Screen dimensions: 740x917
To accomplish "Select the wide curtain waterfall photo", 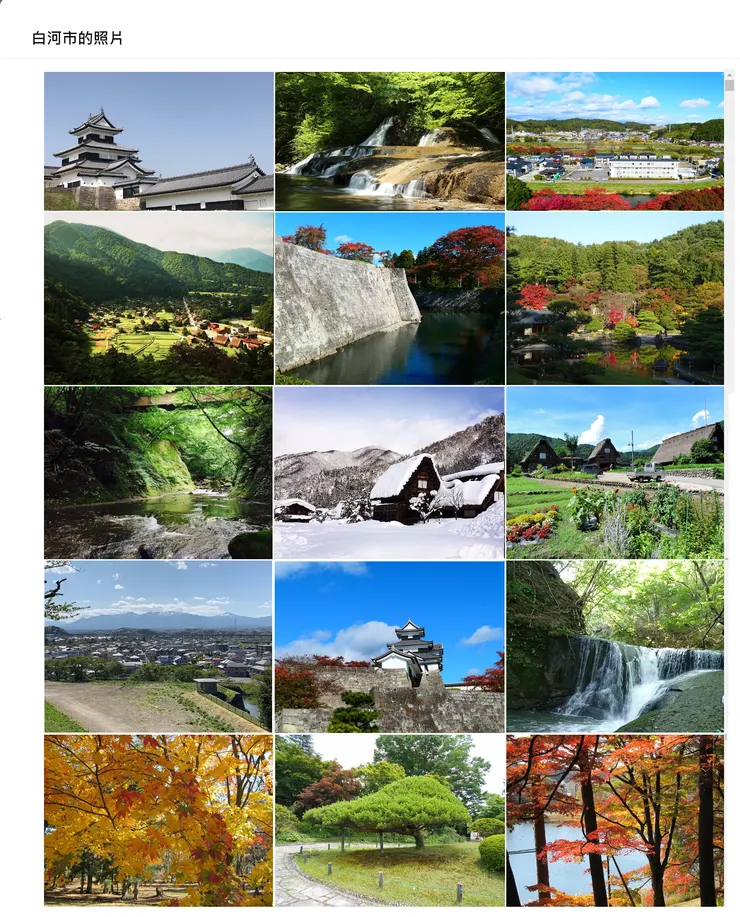I will [614, 646].
